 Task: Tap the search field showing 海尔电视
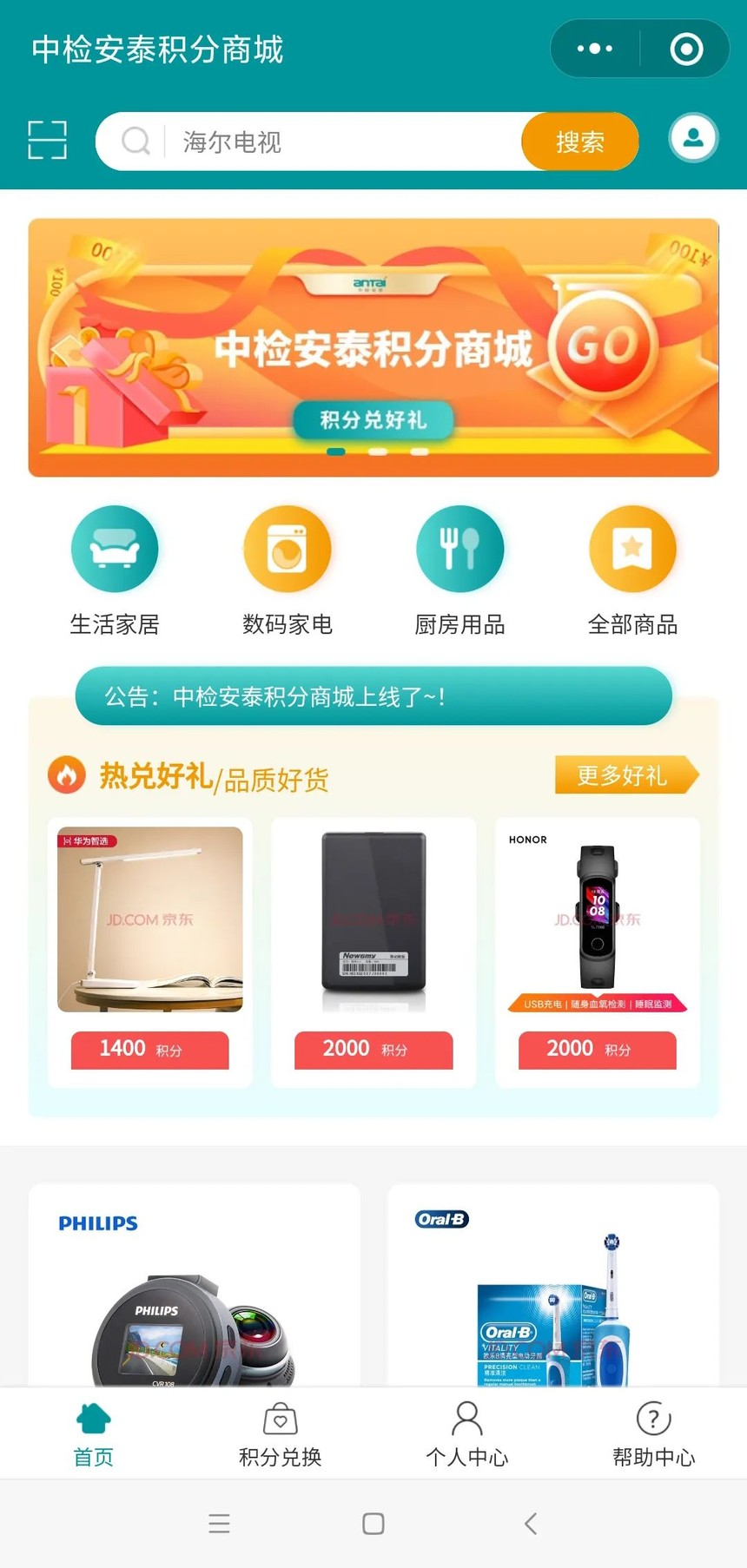click(339, 142)
